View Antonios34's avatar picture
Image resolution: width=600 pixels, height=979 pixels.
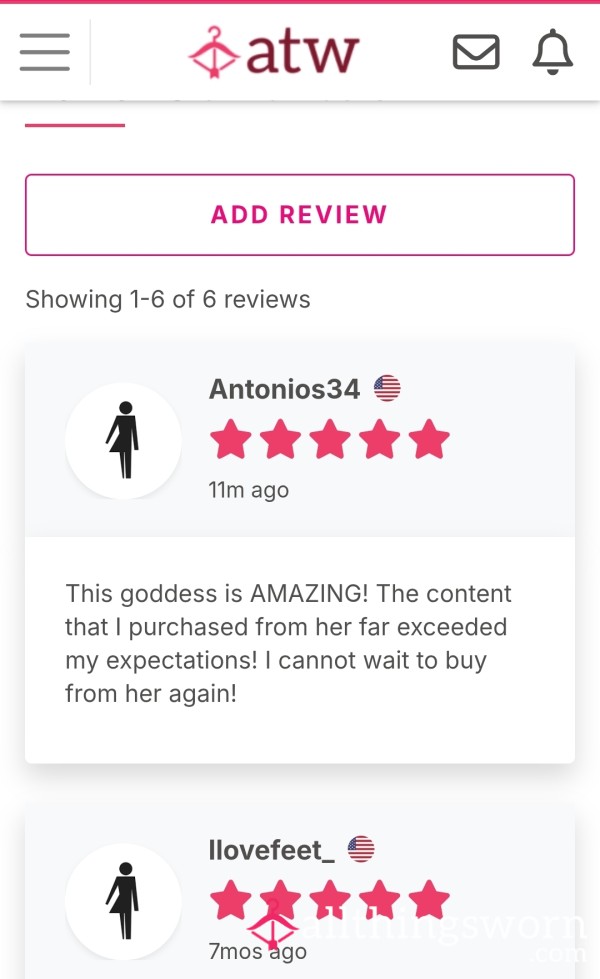coord(124,441)
